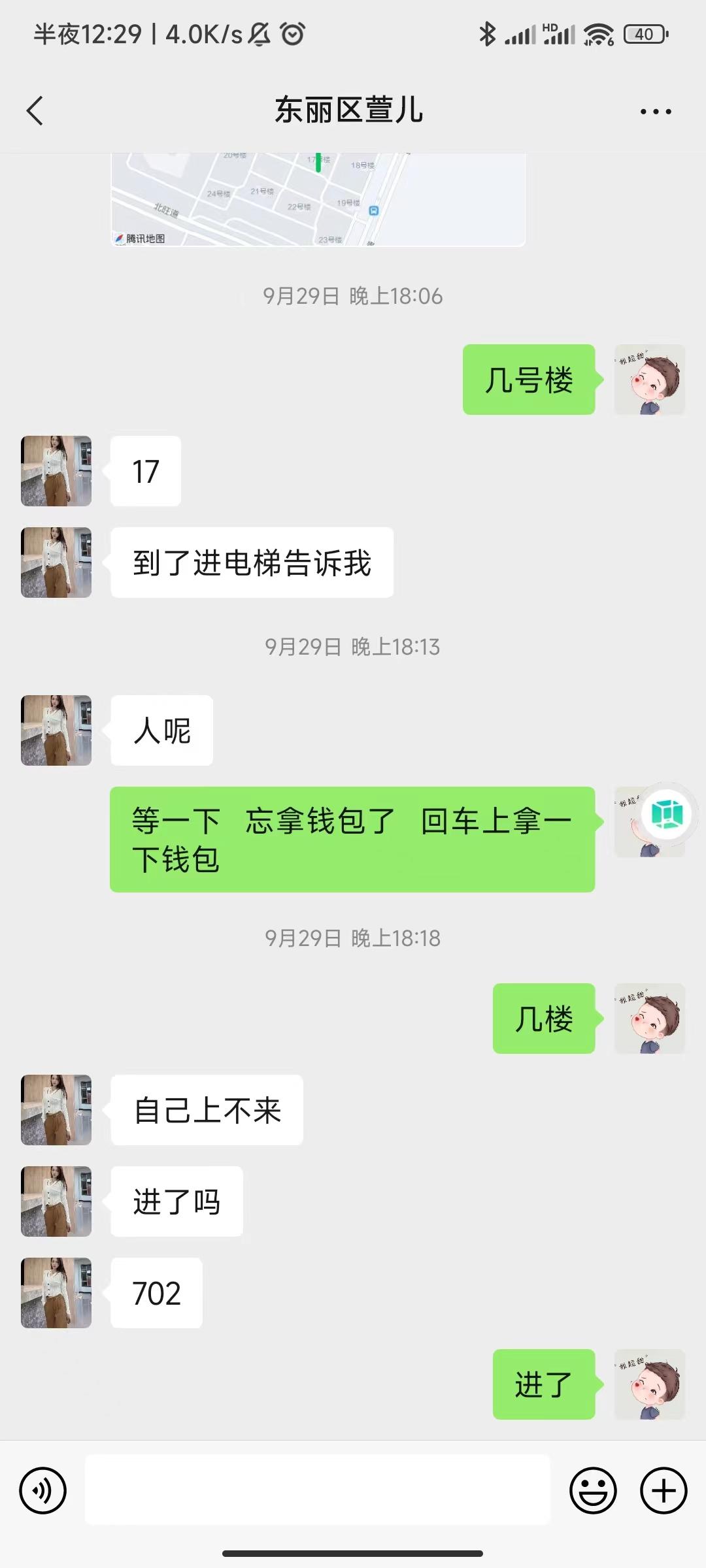This screenshot has width=706, height=1568.
Task: Switch to voice message input
Action: click(43, 1490)
